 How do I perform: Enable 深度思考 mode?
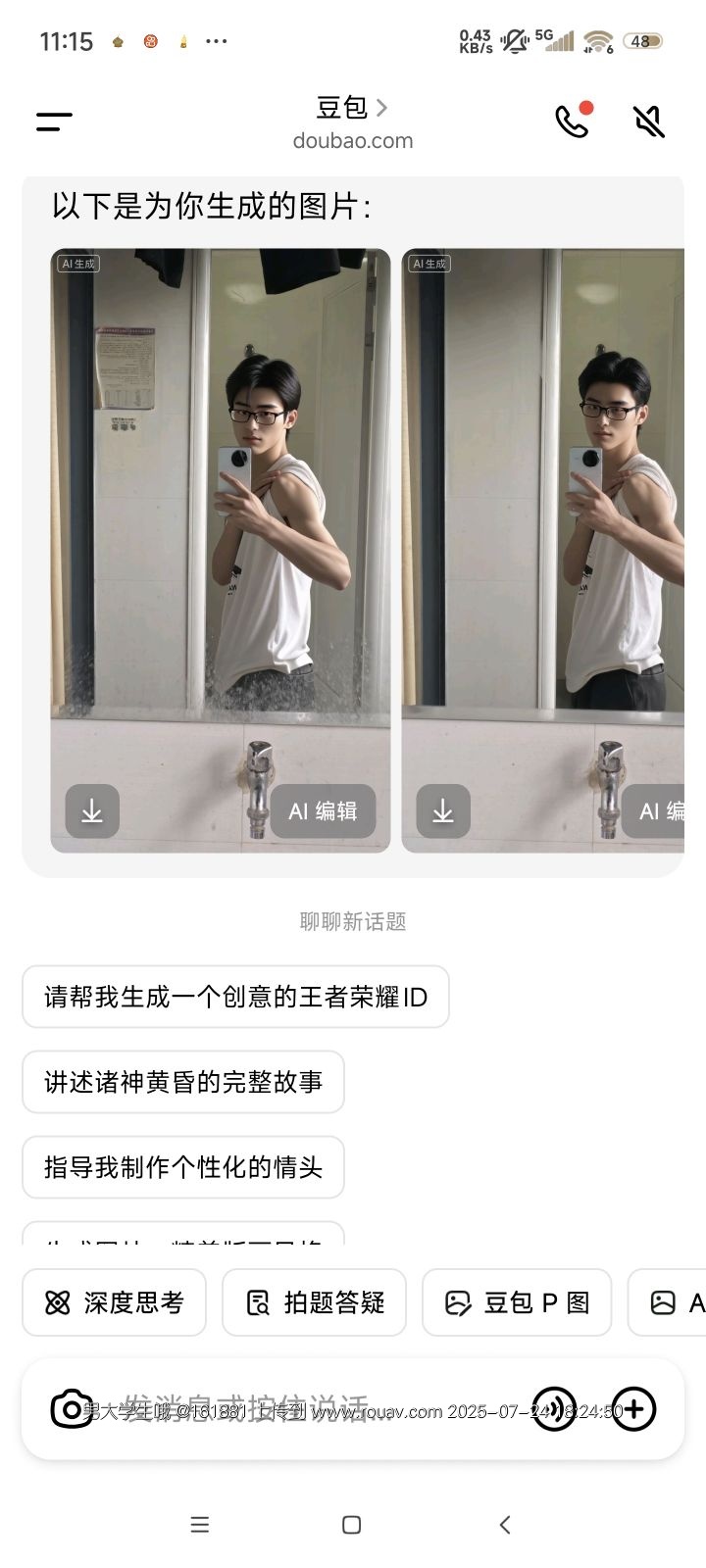(115, 1302)
